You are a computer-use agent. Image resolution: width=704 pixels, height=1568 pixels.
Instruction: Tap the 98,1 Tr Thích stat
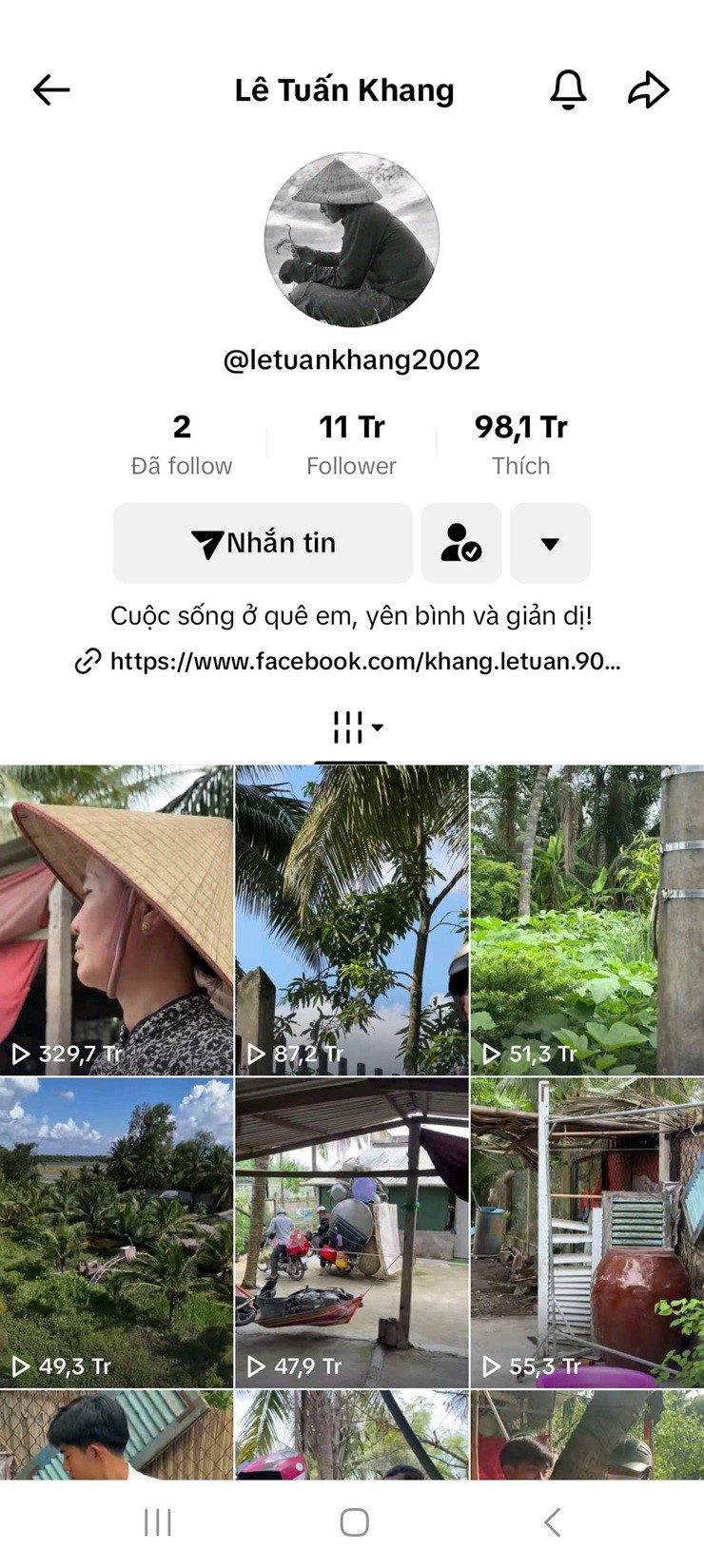(522, 442)
